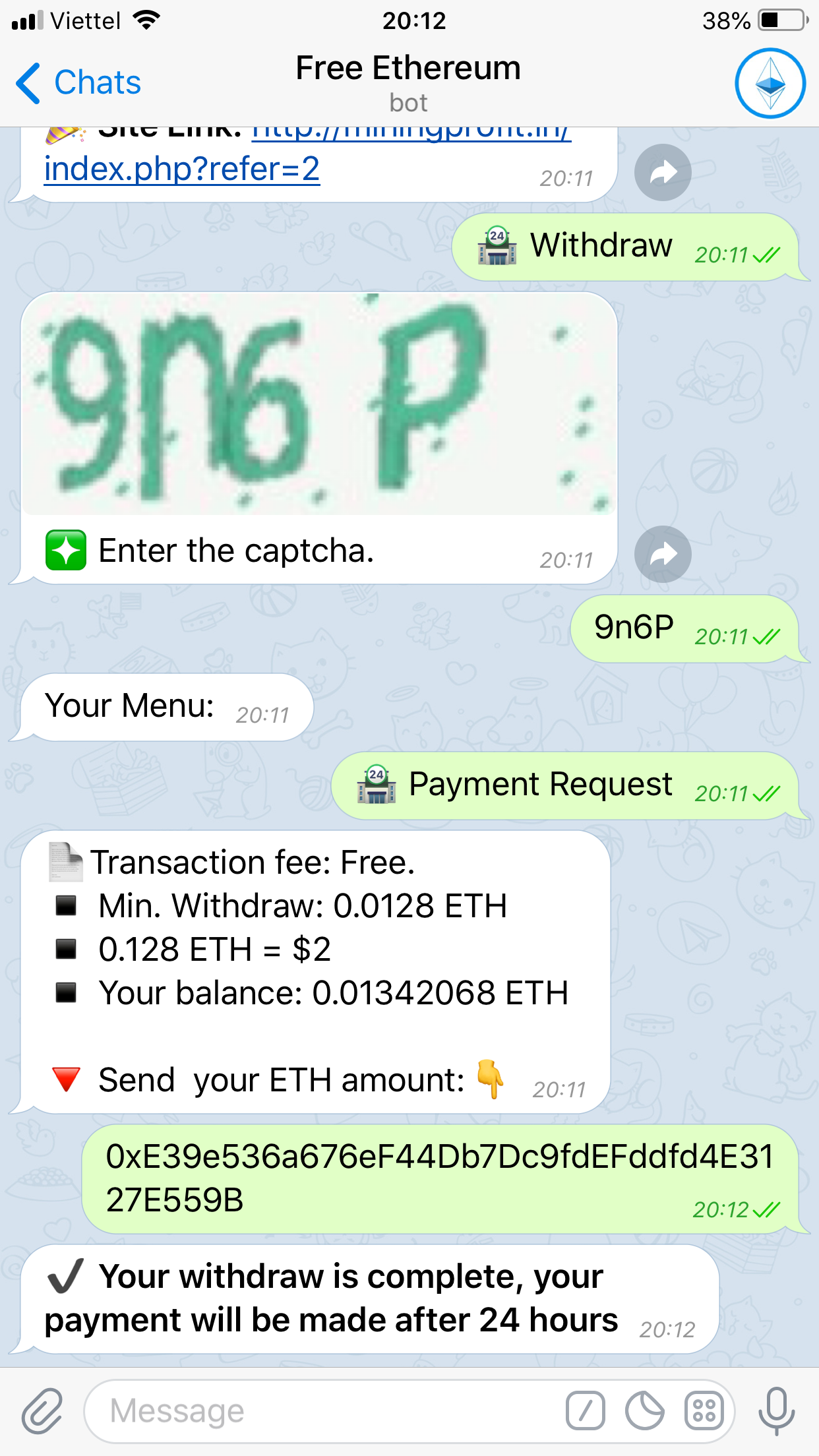Forward the site link message
The image size is (819, 1456).
tap(662, 173)
